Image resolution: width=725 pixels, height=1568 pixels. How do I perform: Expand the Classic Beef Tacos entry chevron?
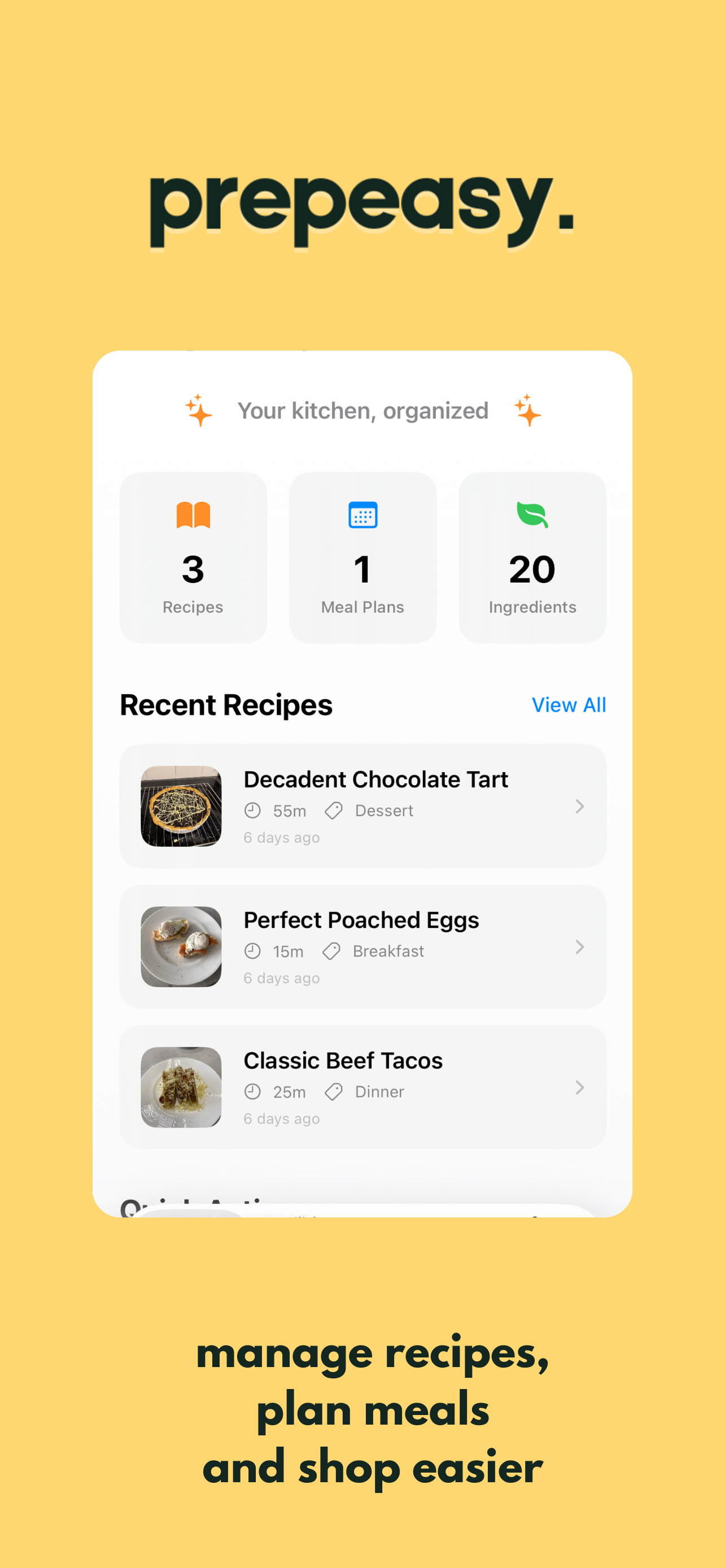point(579,1088)
